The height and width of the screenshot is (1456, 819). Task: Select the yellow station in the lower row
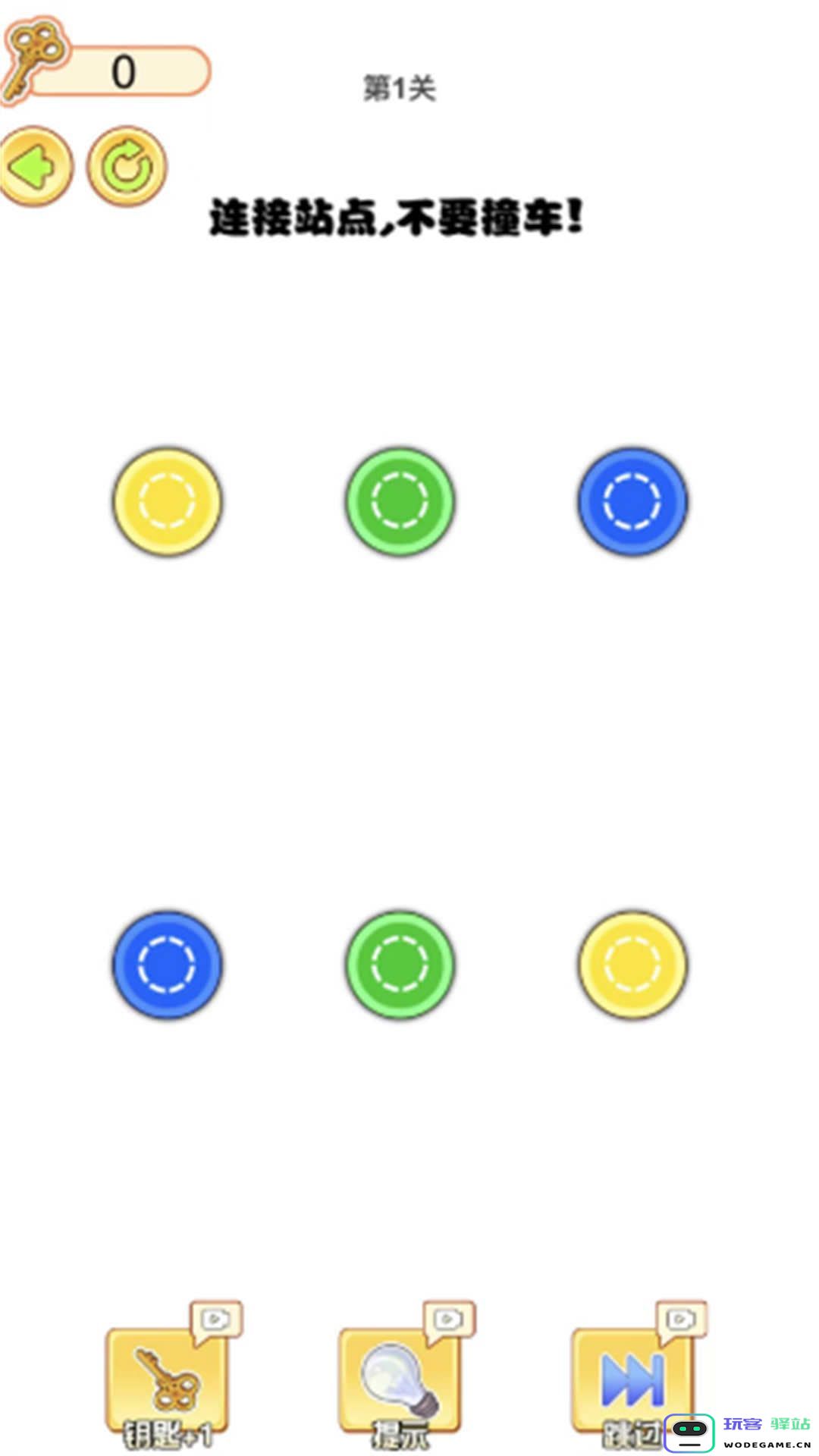pos(633,965)
